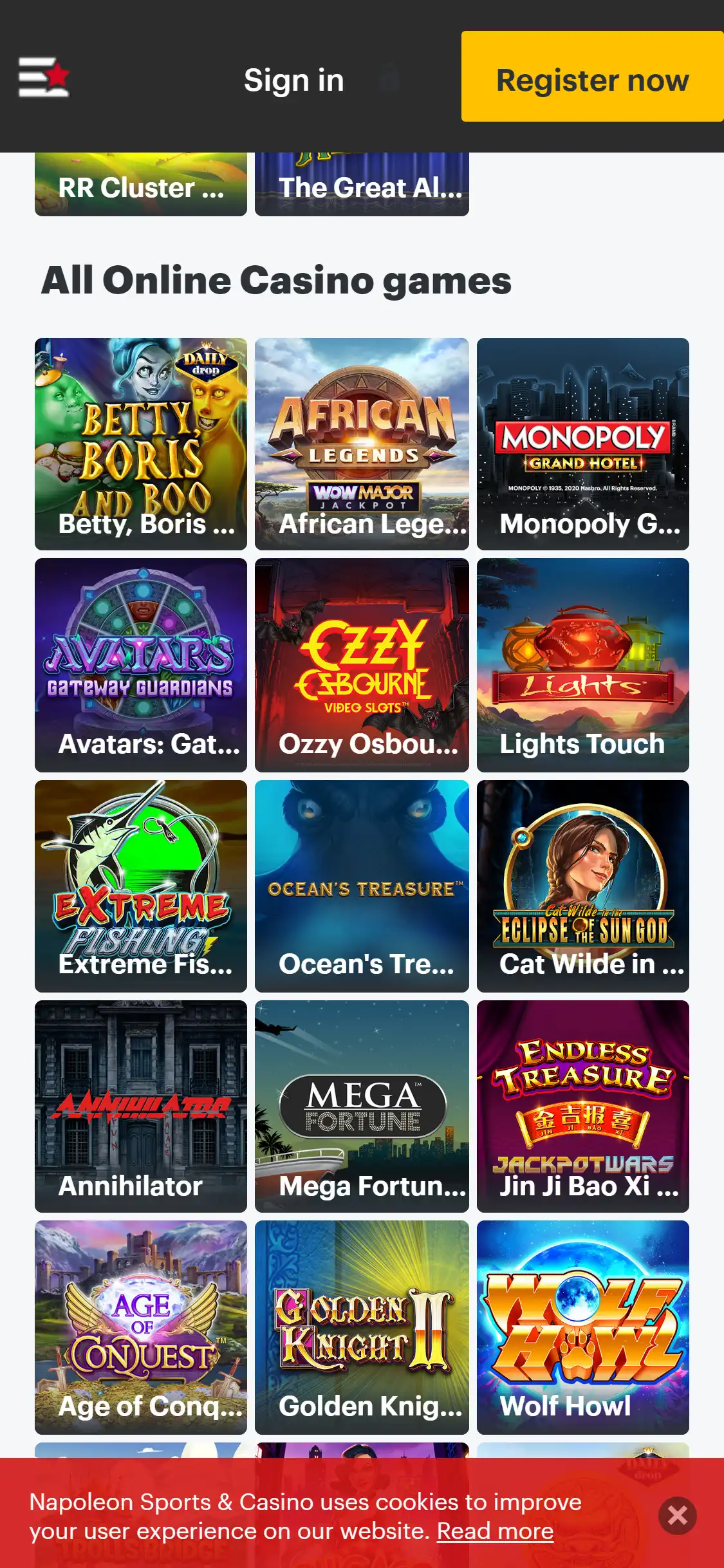Dismiss the cookie notice banner
This screenshot has width=724, height=1568.
click(x=677, y=1516)
